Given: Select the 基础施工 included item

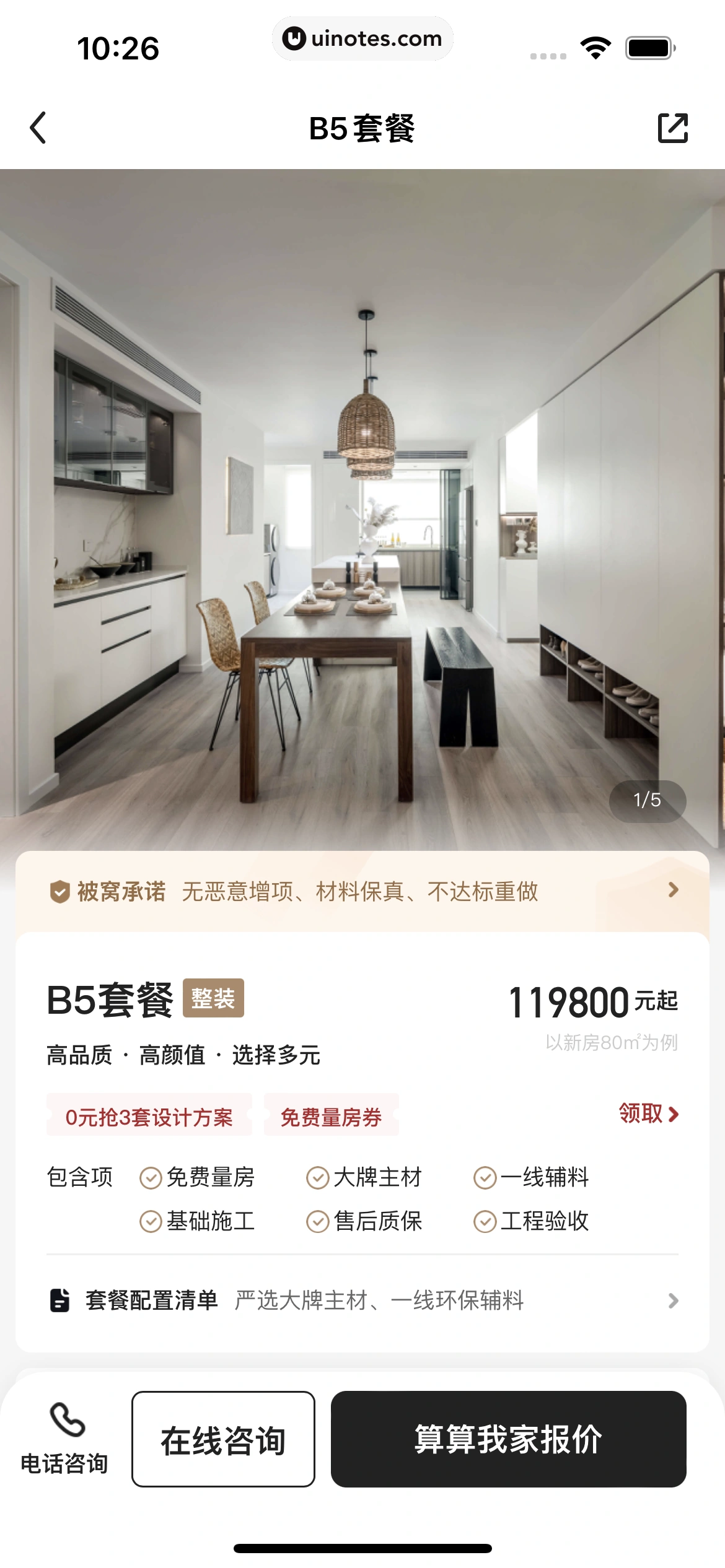Looking at the screenshot, I should [209, 1221].
